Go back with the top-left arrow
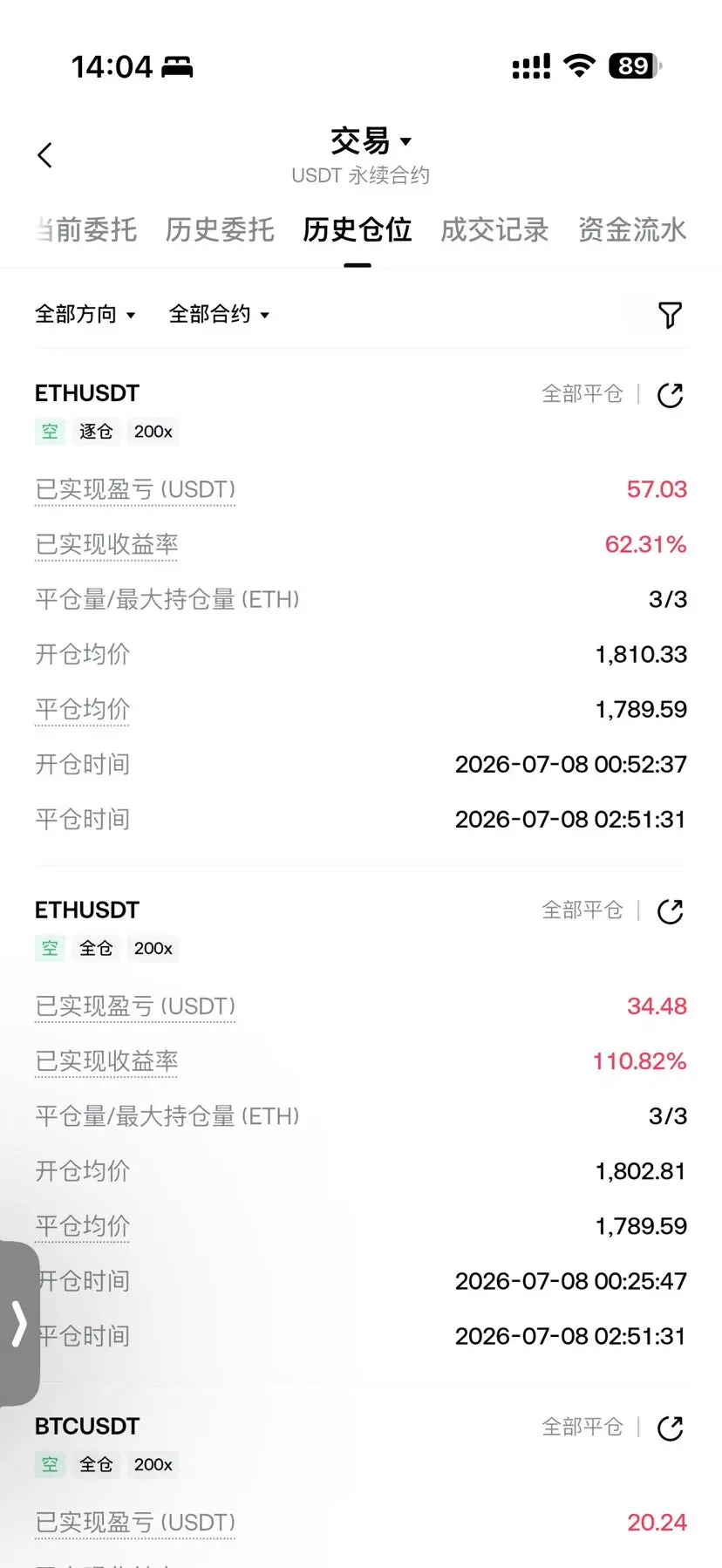This screenshot has width=722, height=1568. tap(45, 155)
